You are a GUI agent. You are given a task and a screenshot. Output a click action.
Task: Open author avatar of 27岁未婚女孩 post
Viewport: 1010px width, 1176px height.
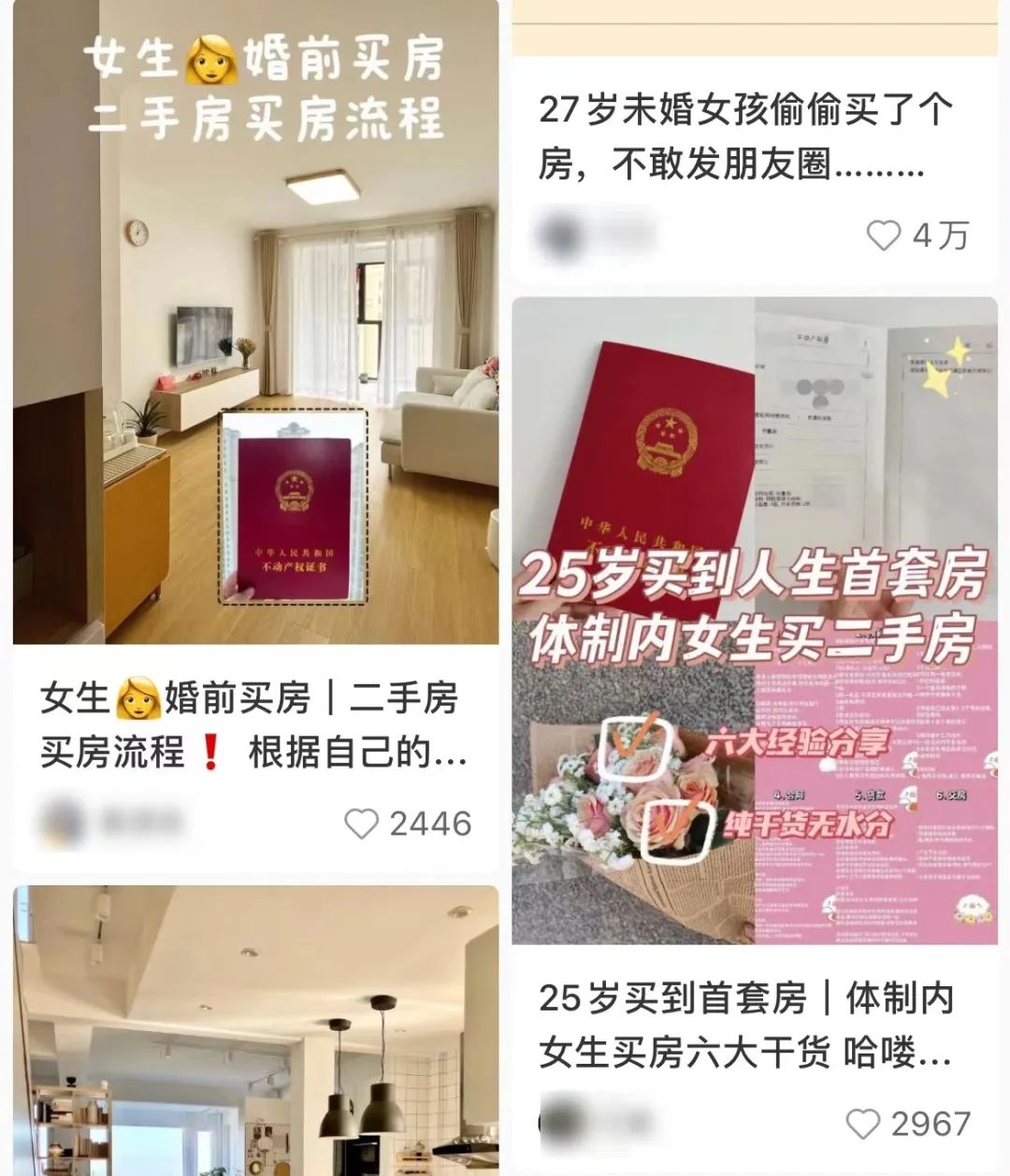560,236
